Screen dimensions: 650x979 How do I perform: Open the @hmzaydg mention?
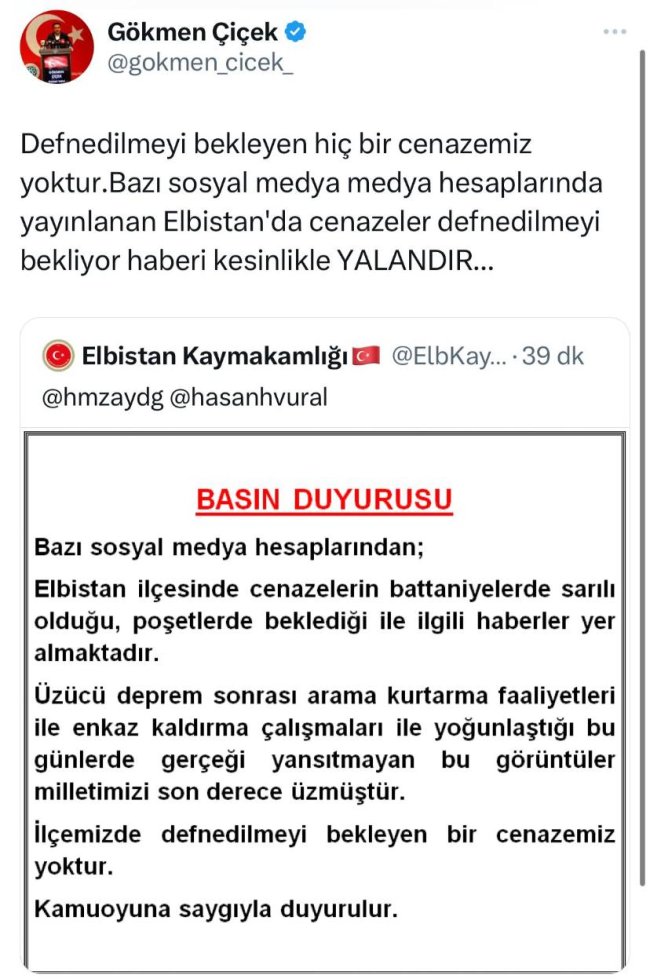click(x=101, y=397)
